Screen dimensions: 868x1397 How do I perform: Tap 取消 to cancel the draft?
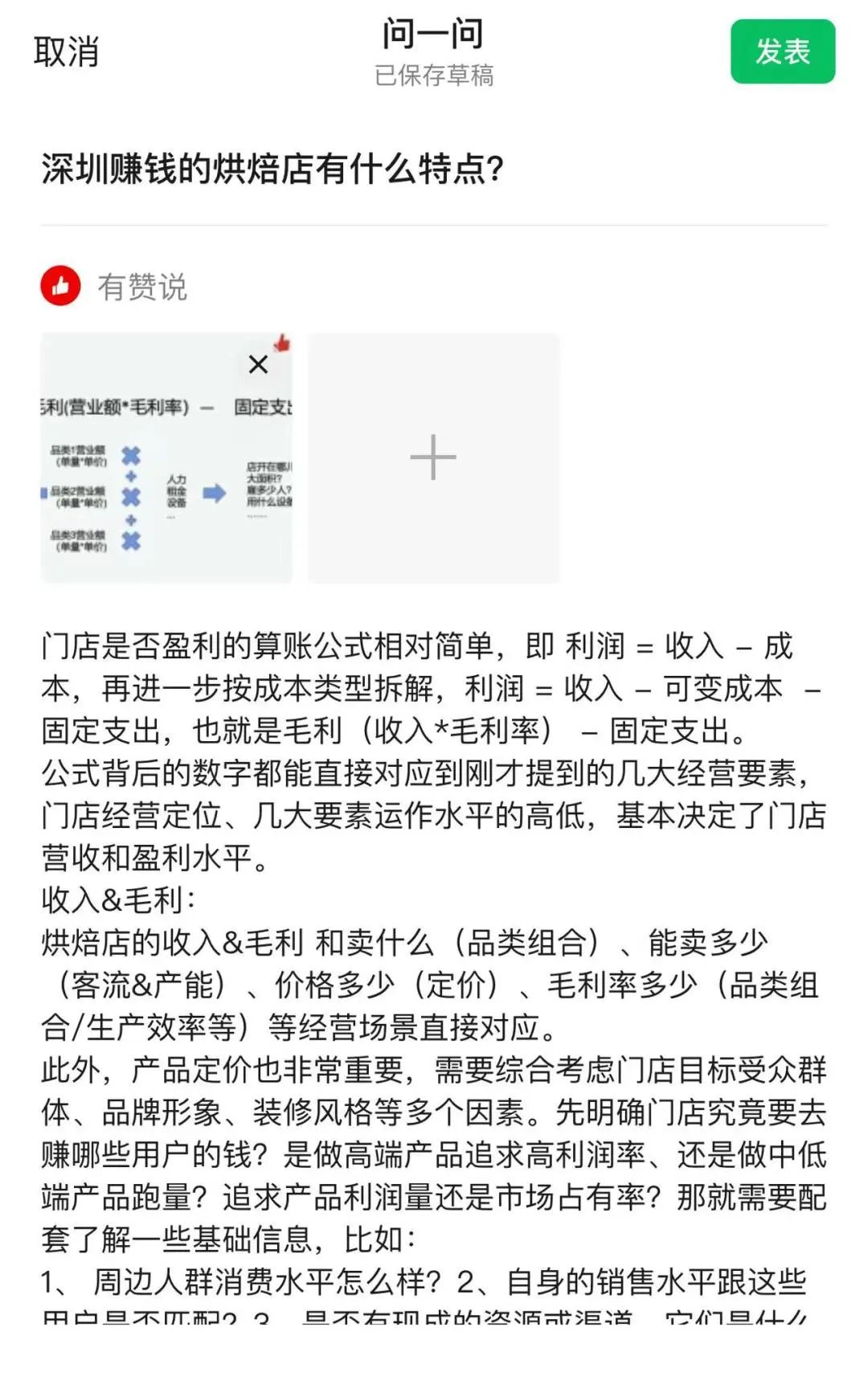click(66, 52)
